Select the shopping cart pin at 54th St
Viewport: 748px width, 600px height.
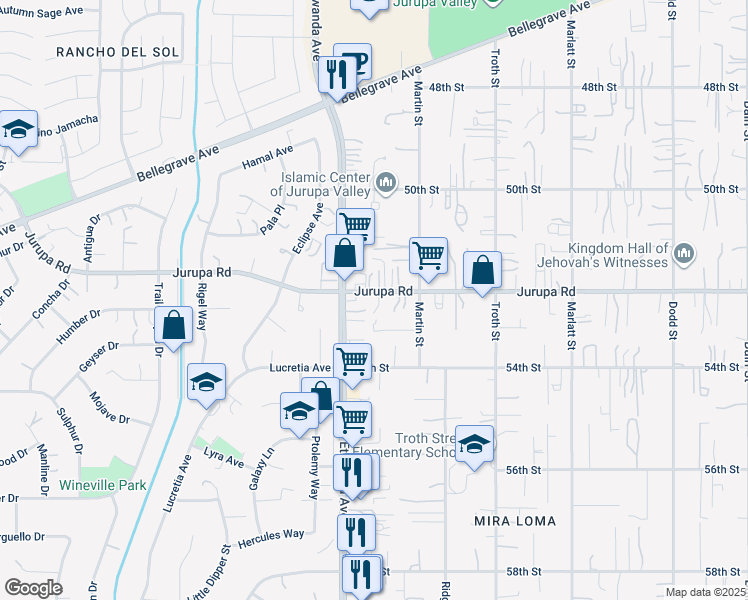(353, 362)
